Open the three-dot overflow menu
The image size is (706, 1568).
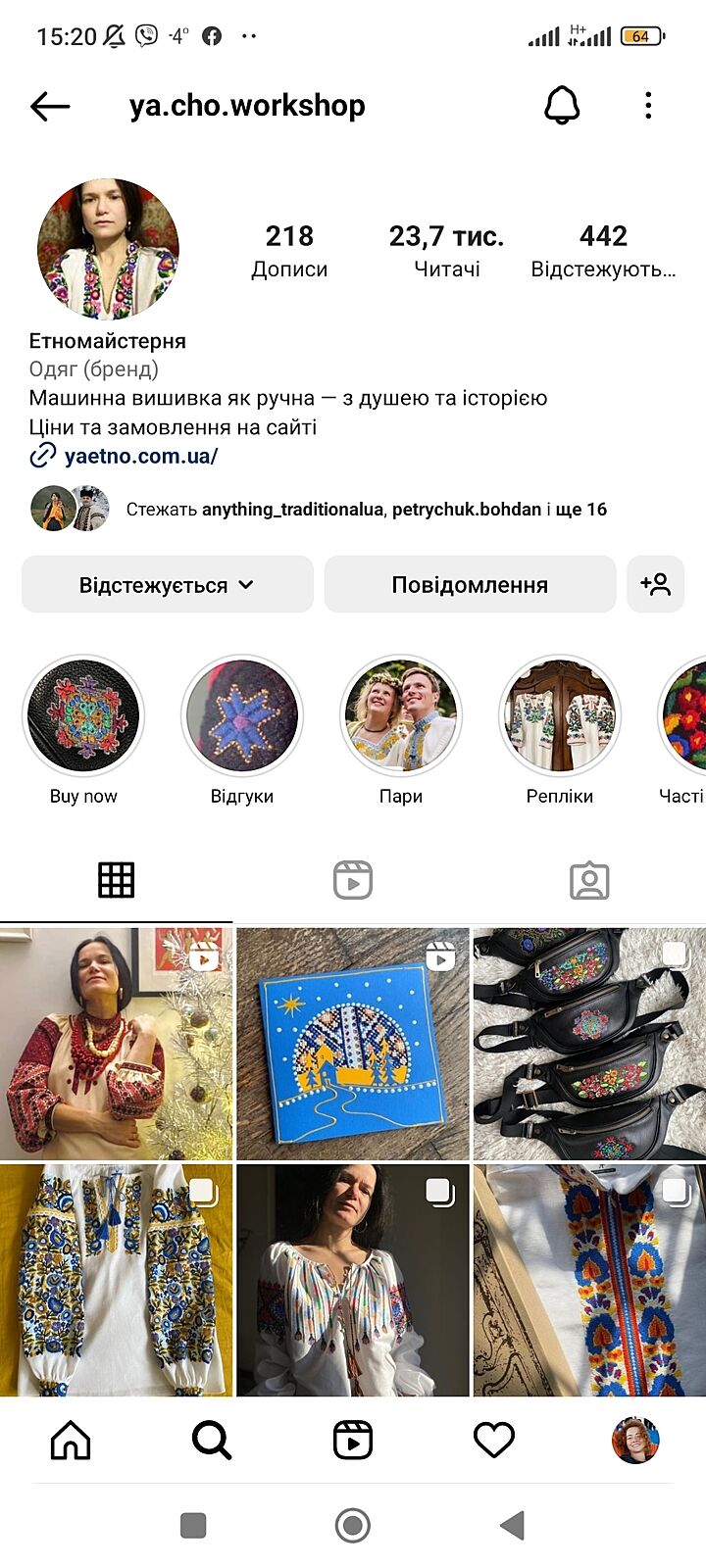pos(648,106)
